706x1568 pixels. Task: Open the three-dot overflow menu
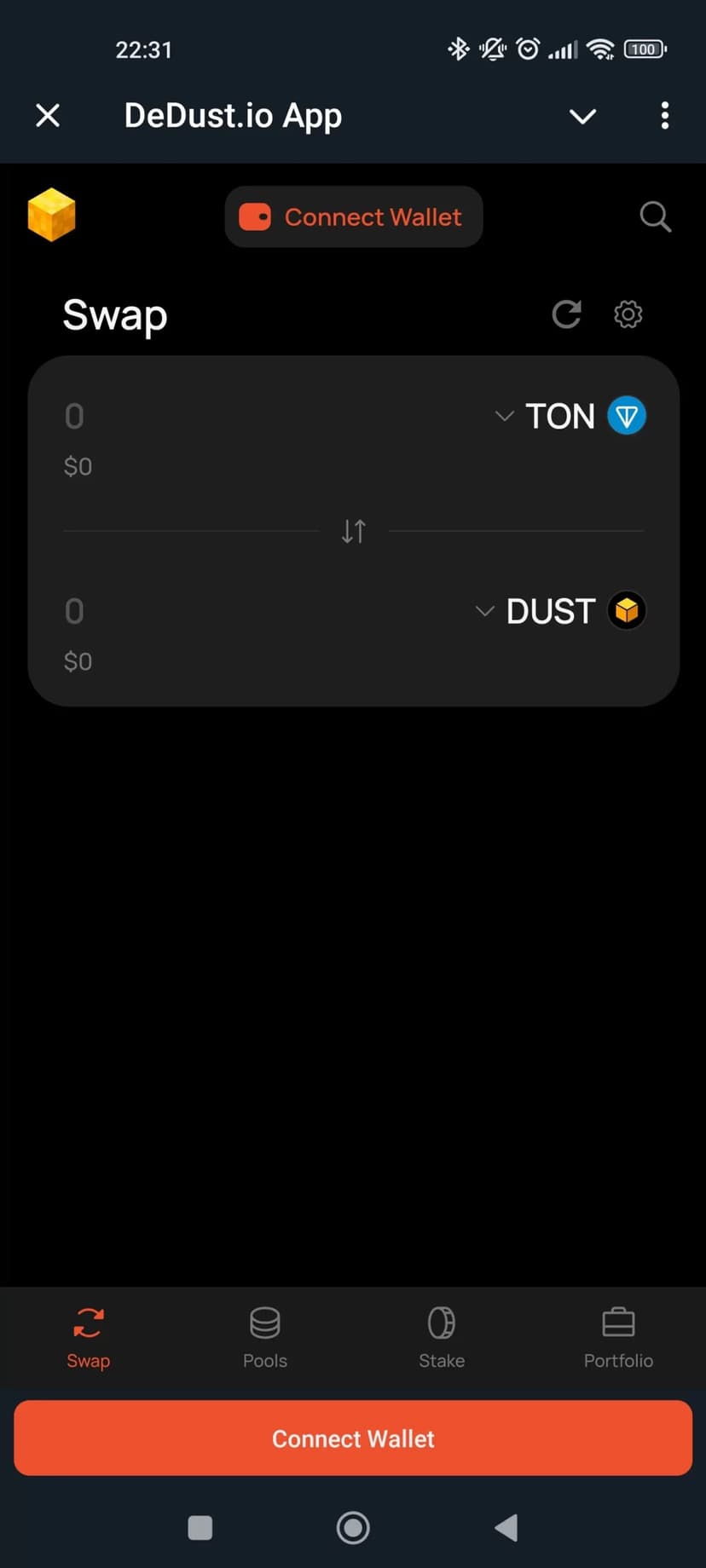point(664,116)
